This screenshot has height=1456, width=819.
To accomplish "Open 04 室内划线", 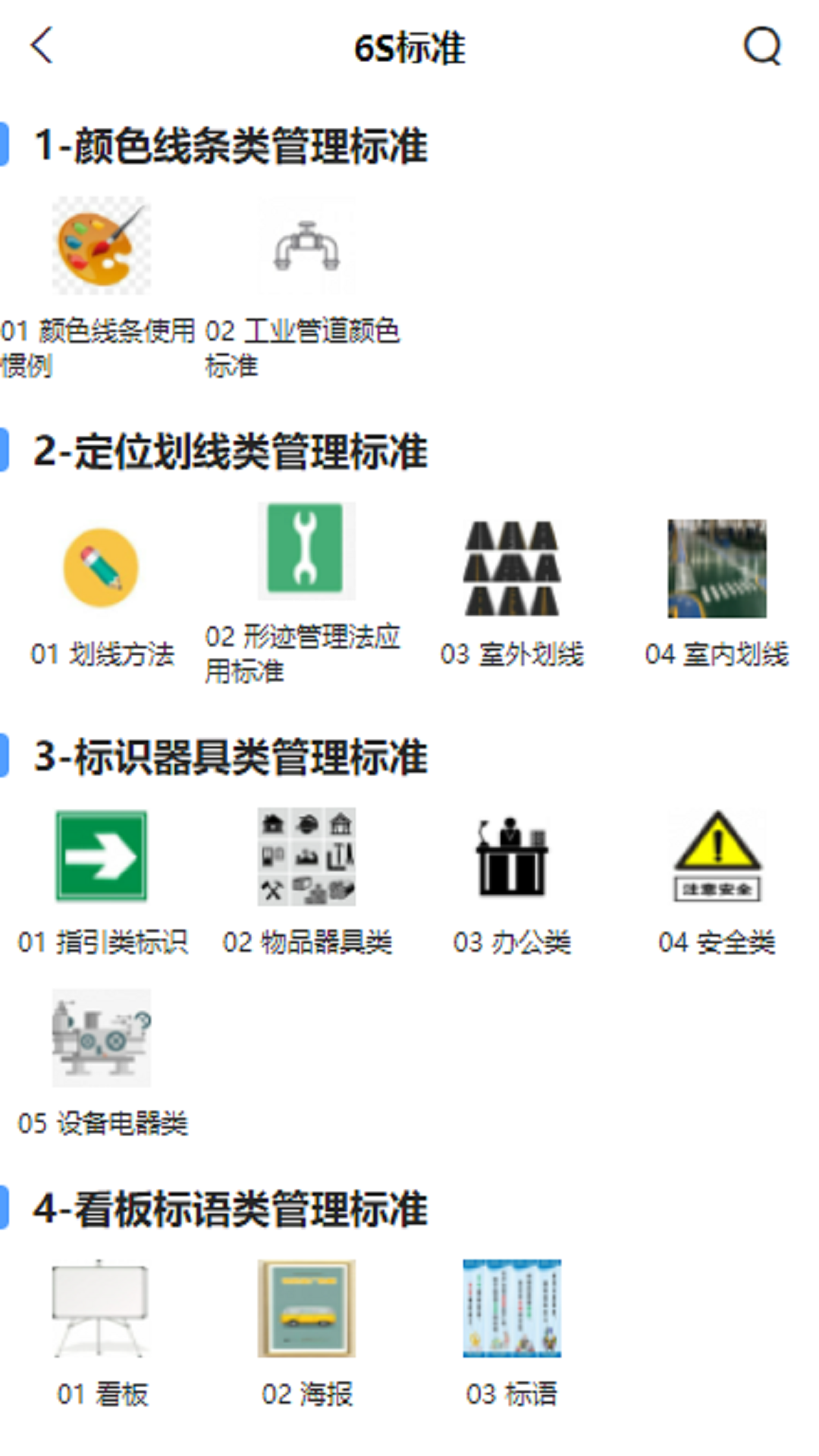I will pyautogui.click(x=717, y=569).
